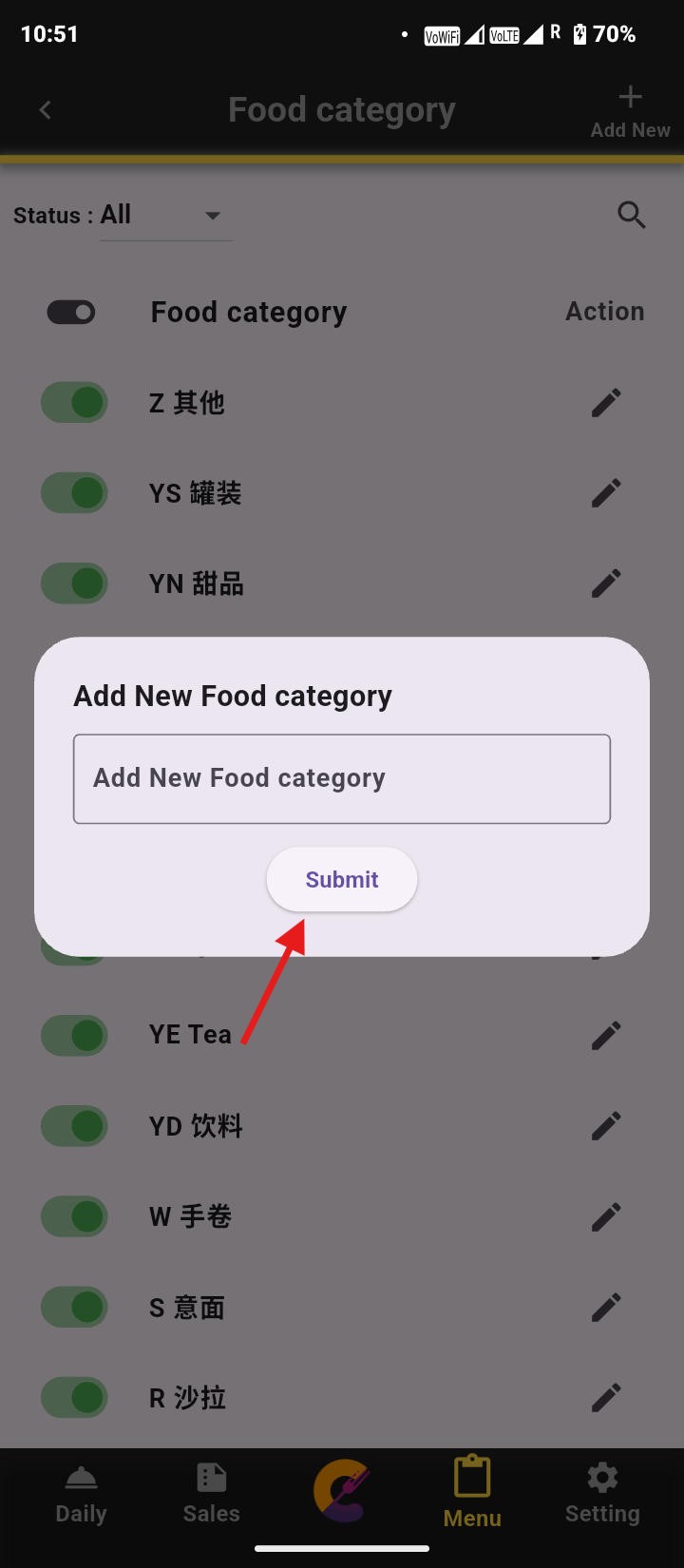The height and width of the screenshot is (1568, 684).
Task: Edit the YE Tea category
Action: 606,1035
